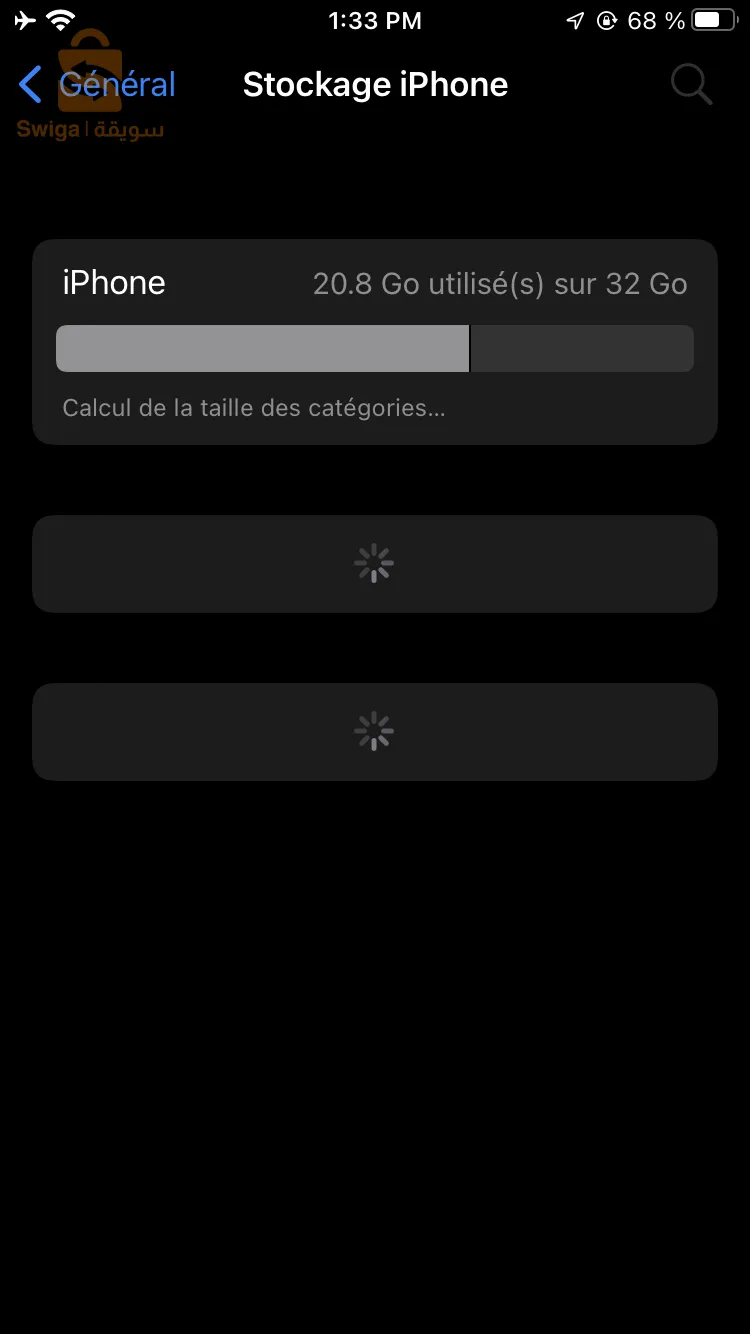The width and height of the screenshot is (750, 1334).
Task: Go back to Général settings
Action: tap(97, 85)
